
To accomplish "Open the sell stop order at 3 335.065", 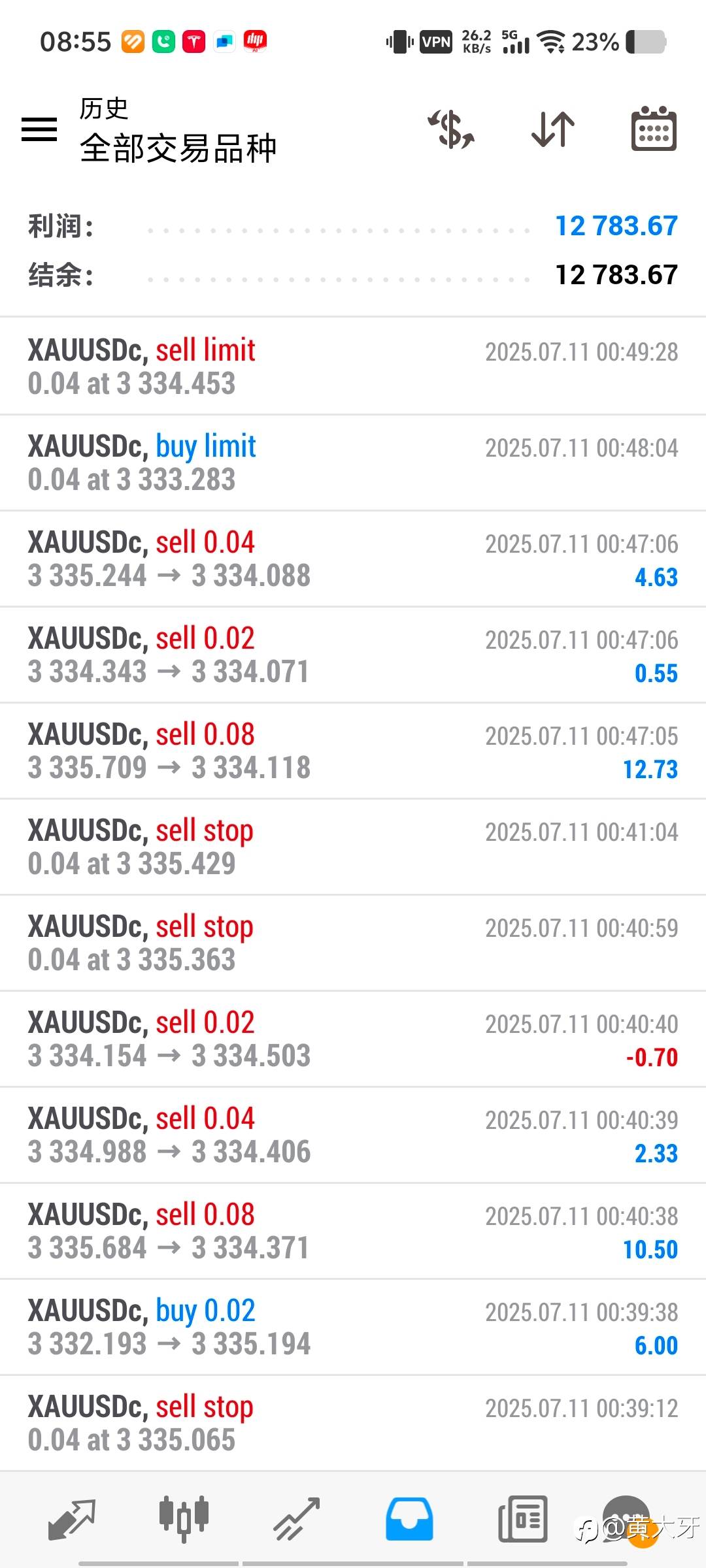I will (353, 1423).
